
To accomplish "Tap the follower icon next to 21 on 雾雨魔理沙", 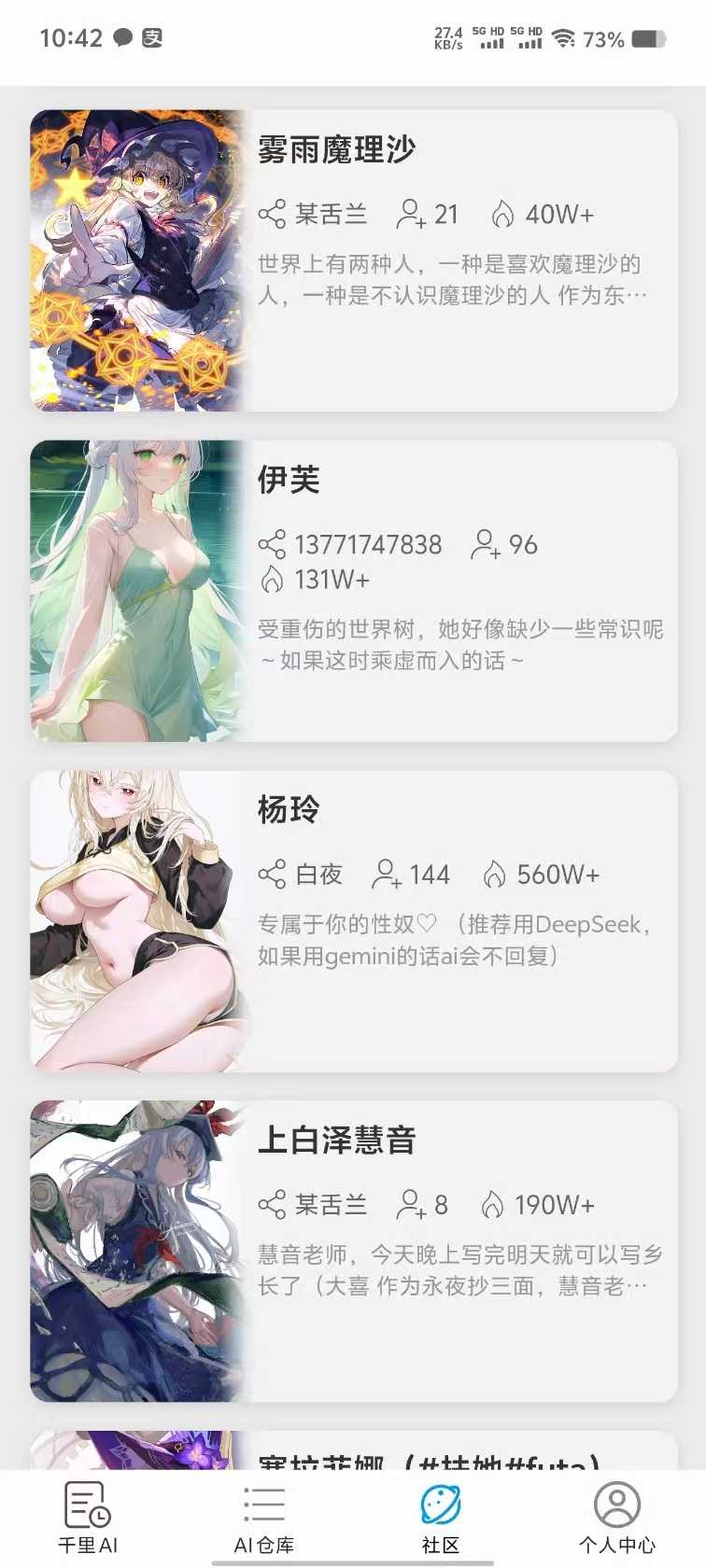I will pyautogui.click(x=411, y=214).
